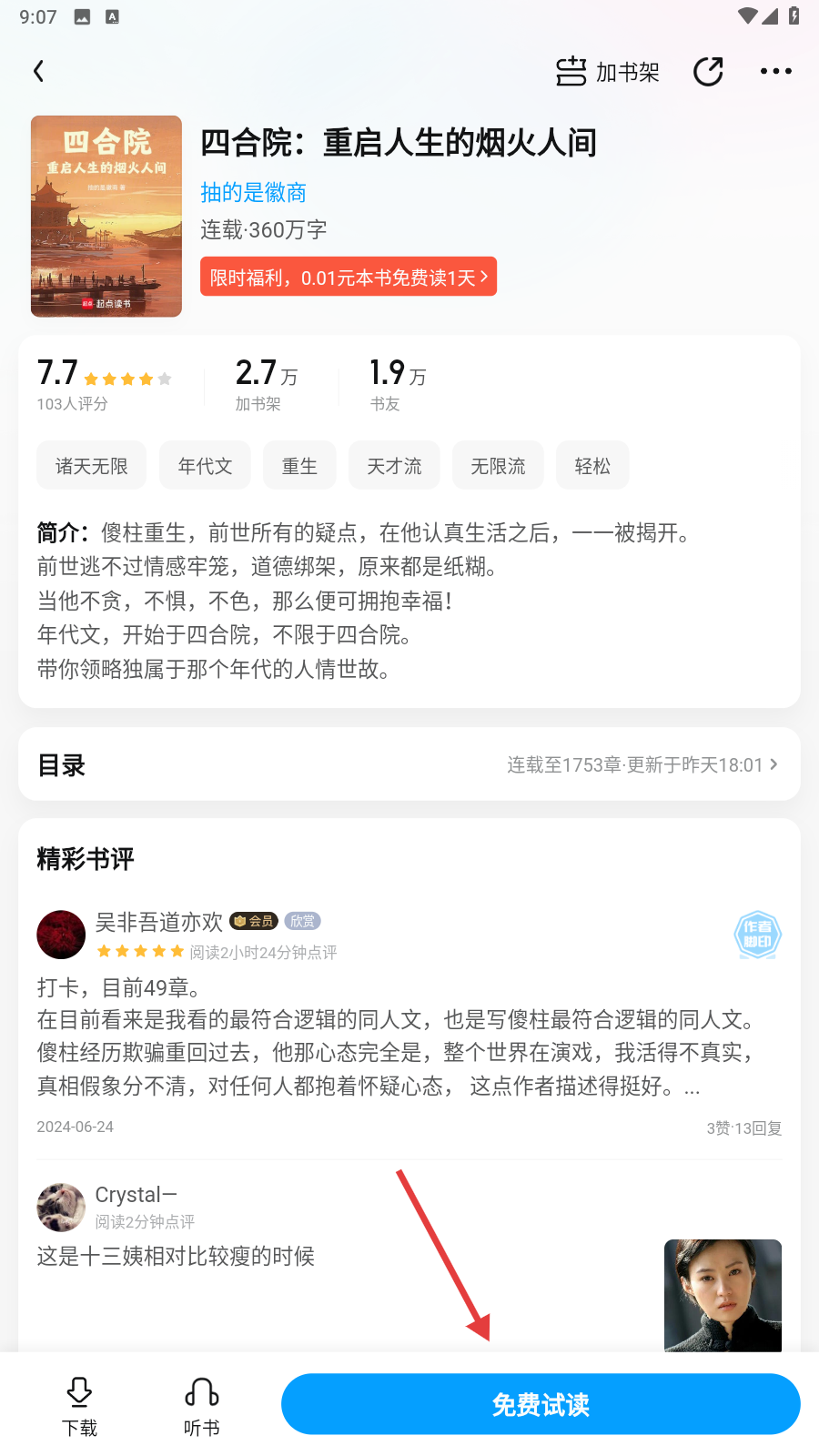Download the book
The image size is (819, 1456).
[x=79, y=1405]
